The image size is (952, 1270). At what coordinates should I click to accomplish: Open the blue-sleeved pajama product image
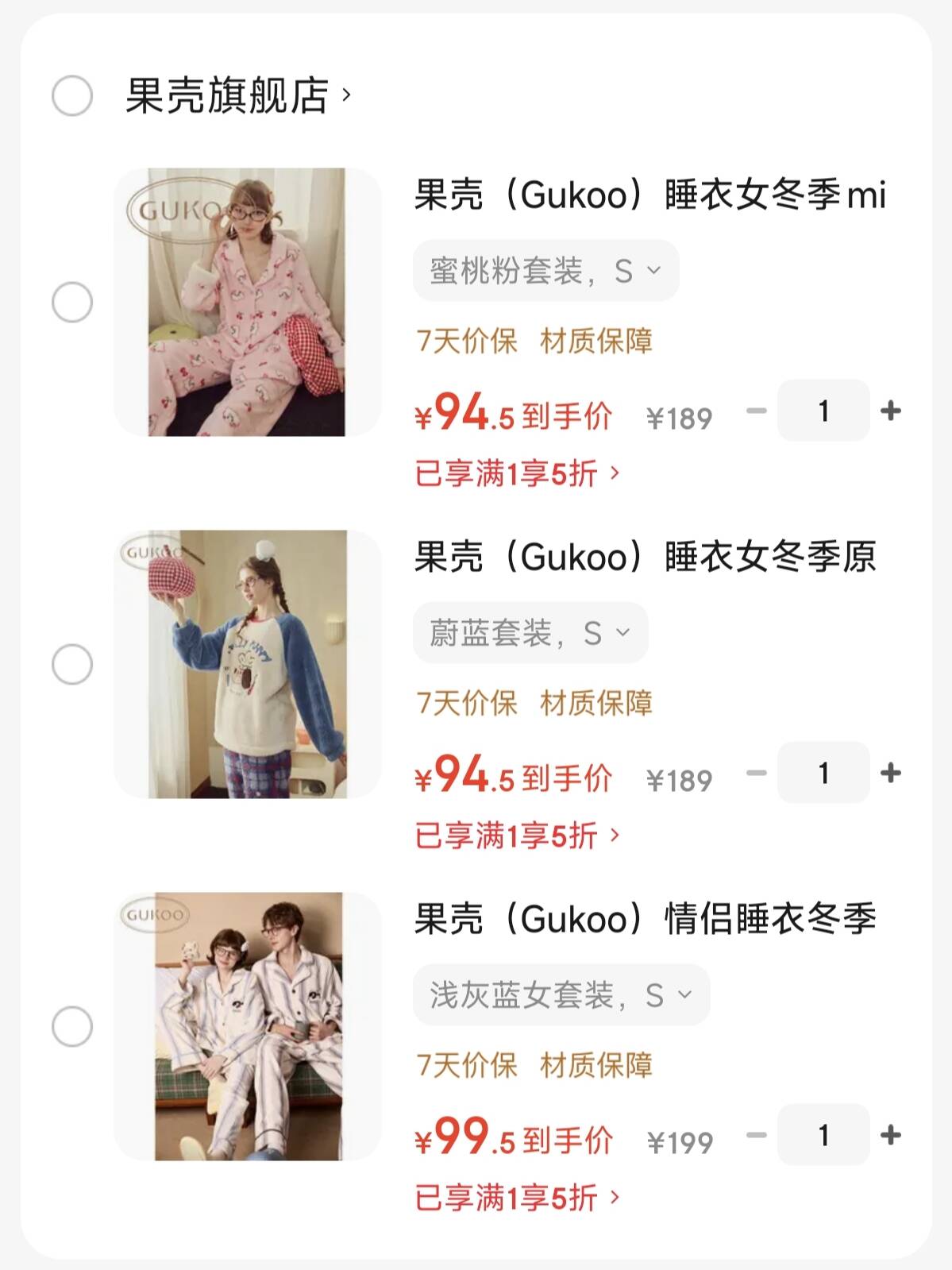pos(247,664)
